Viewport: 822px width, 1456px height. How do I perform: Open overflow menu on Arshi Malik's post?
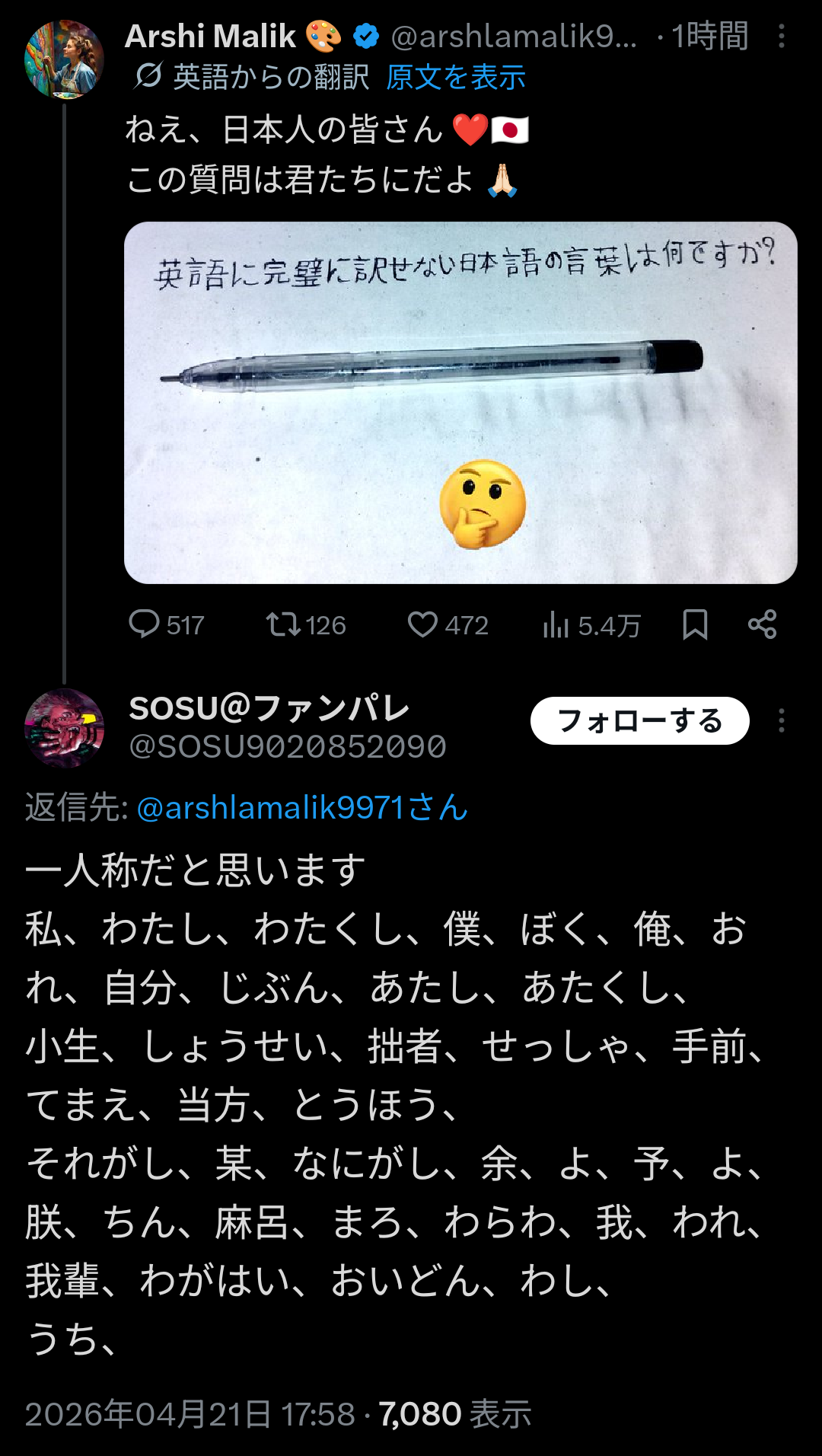[781, 37]
